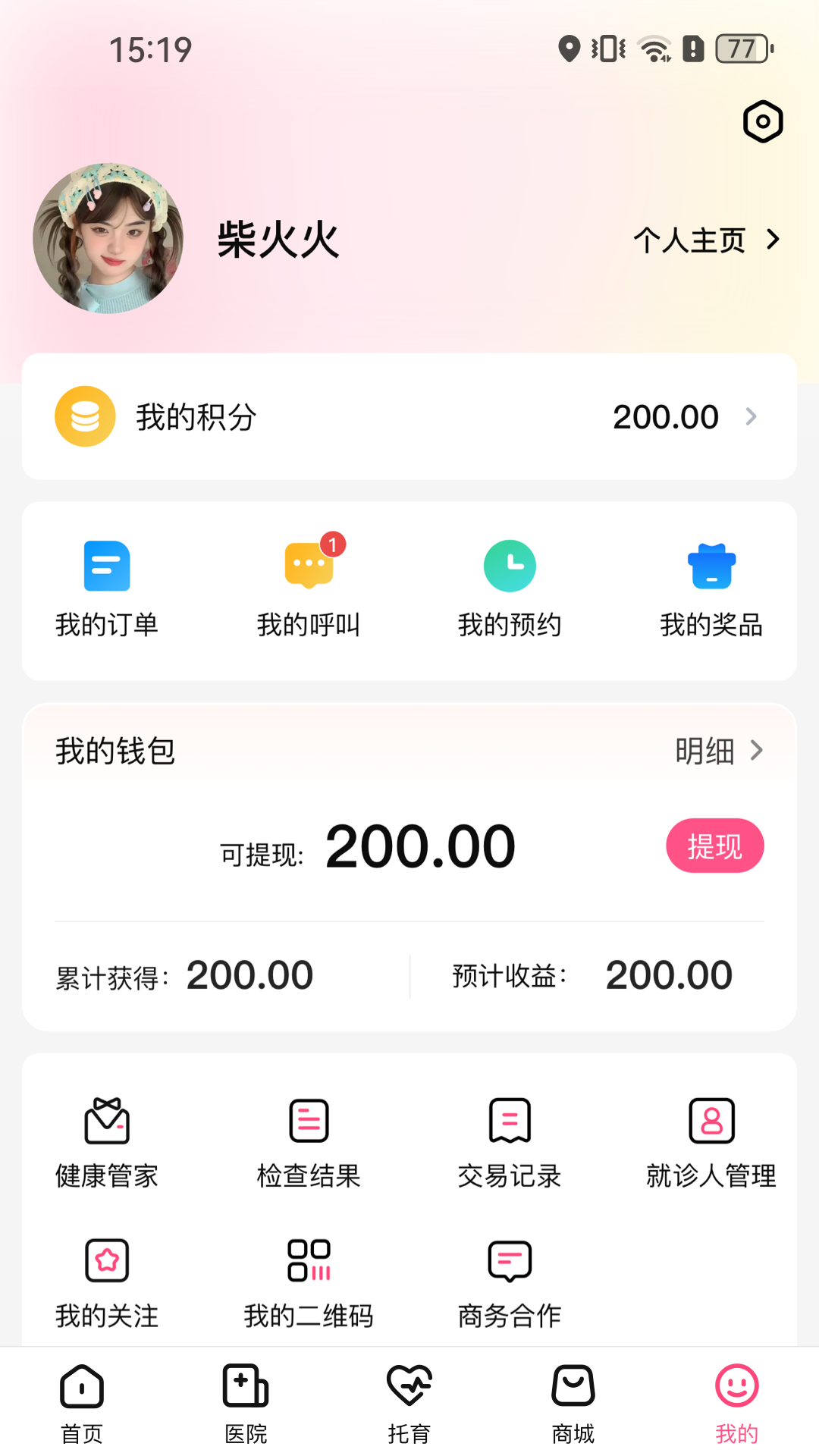Screen dimensions: 819x1456
Task: Show 我的二维码 QR code
Action: point(309,1282)
